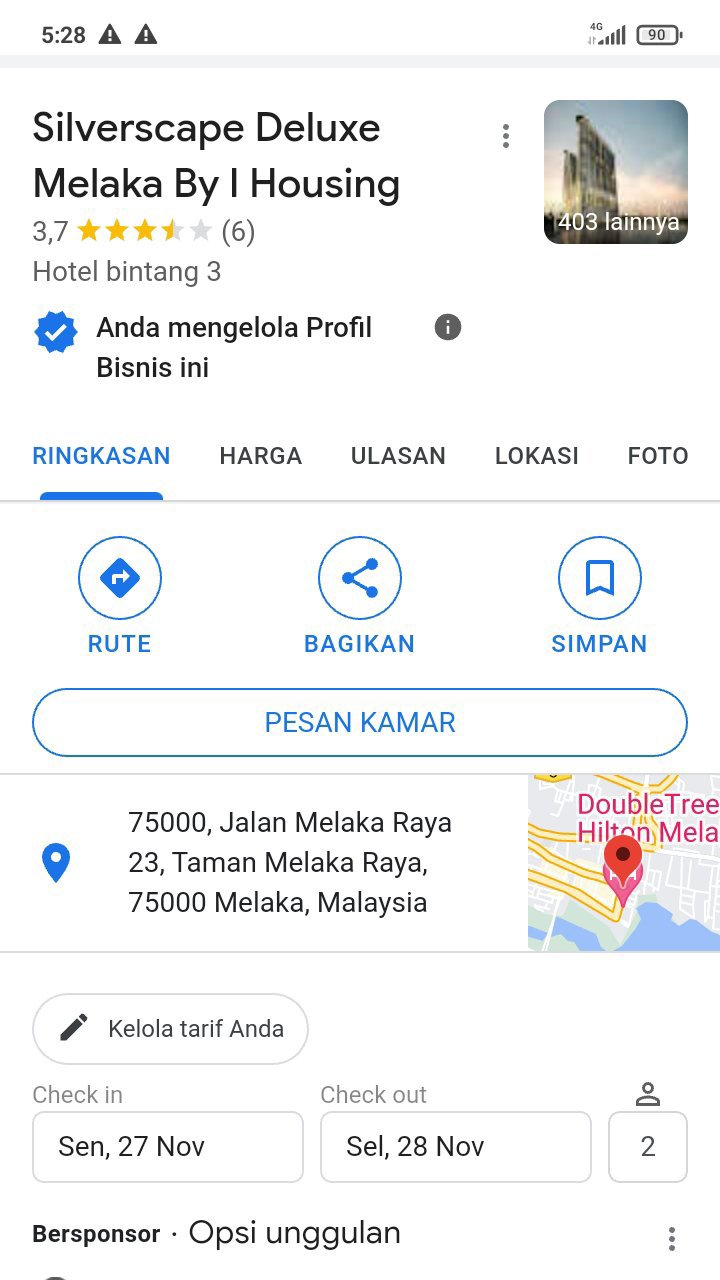Tap the PESAN KAMAR button
The width and height of the screenshot is (720, 1280).
tap(360, 722)
